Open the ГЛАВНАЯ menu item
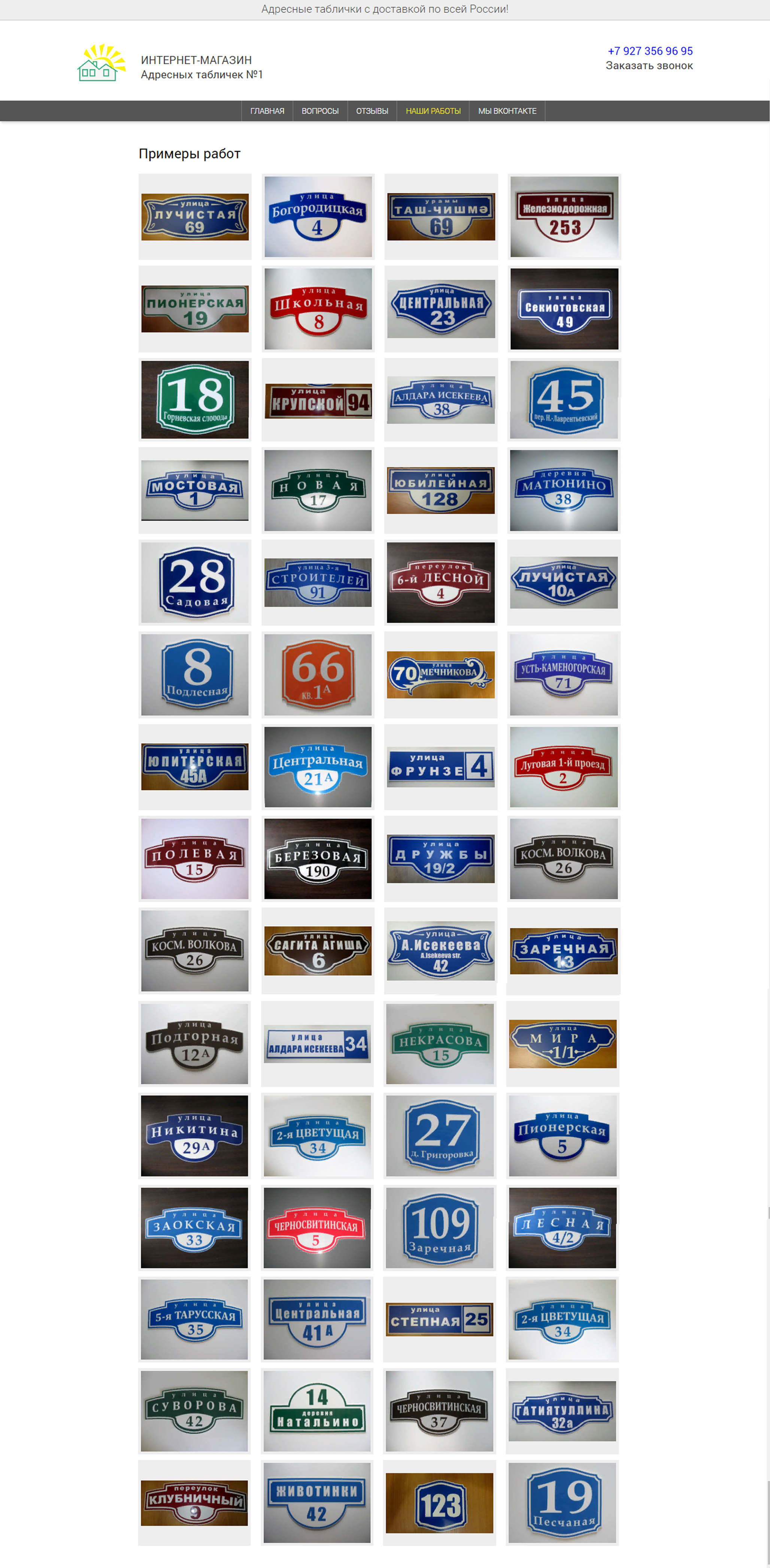 (x=267, y=111)
